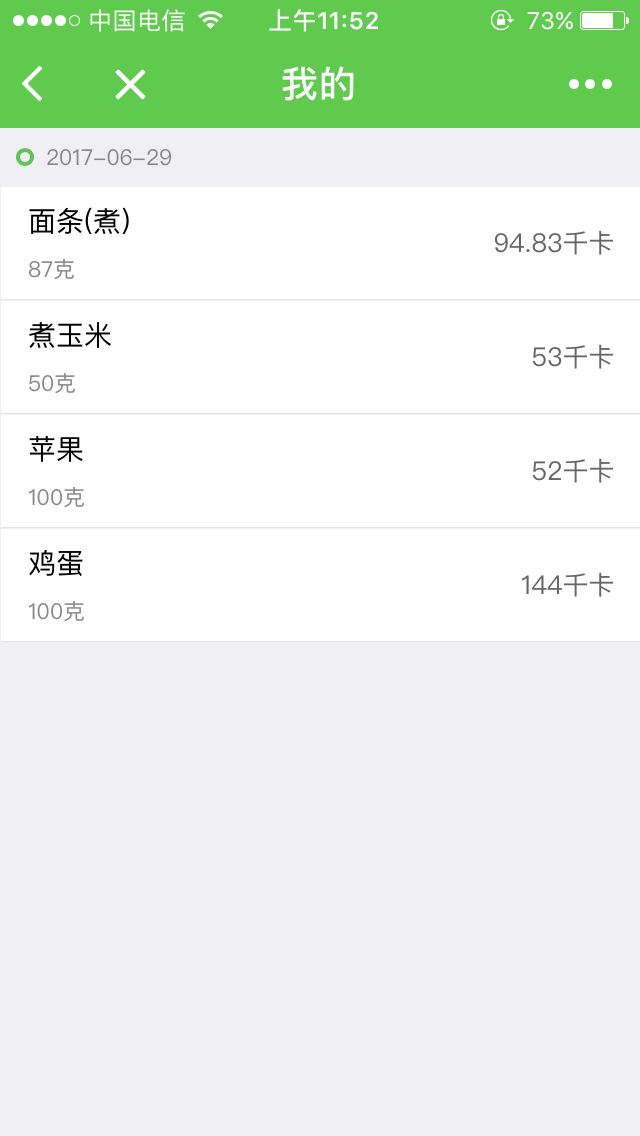640x1136 pixels.
Task: Close the page with the X icon
Action: pyautogui.click(x=130, y=84)
